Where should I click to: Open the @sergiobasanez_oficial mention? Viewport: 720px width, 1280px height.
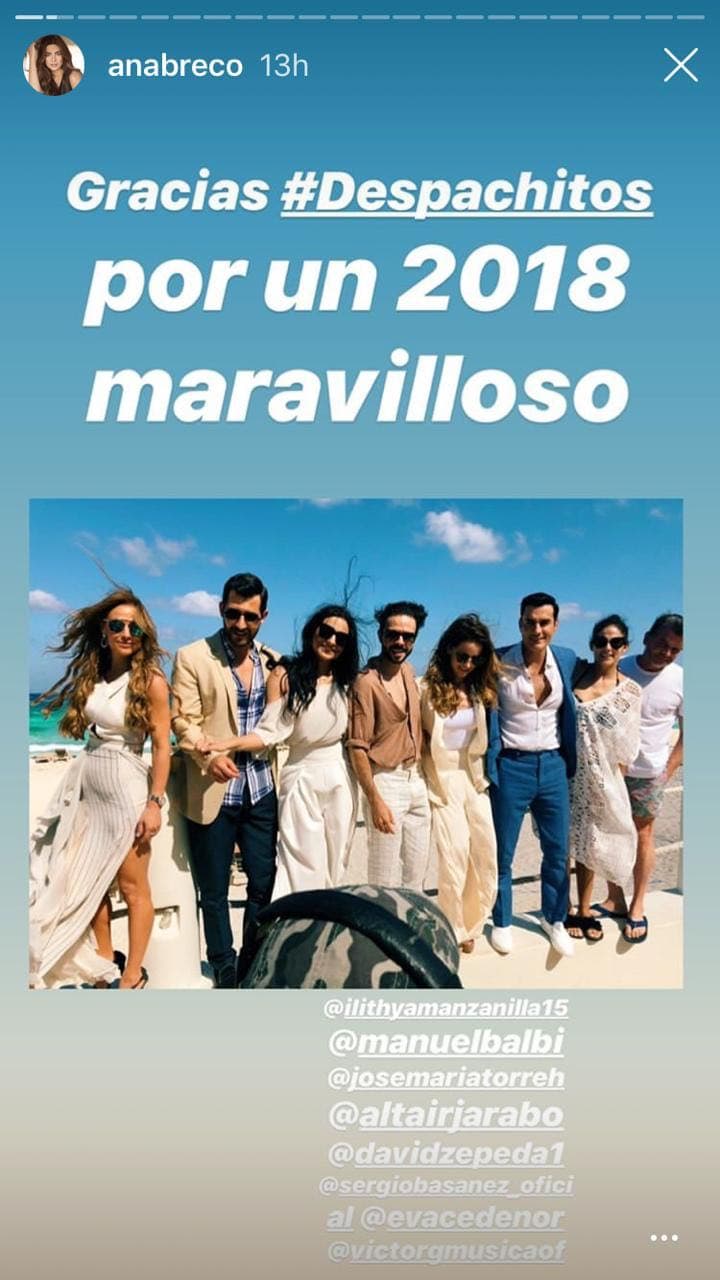point(446,1187)
